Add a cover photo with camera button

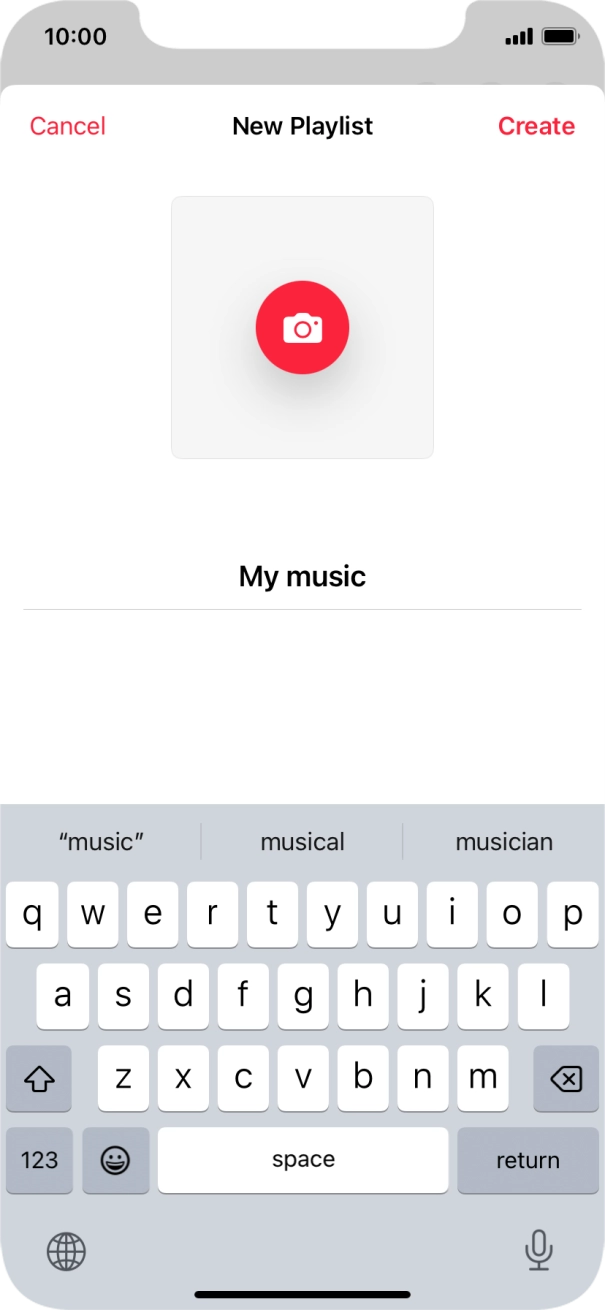[x=302, y=328]
